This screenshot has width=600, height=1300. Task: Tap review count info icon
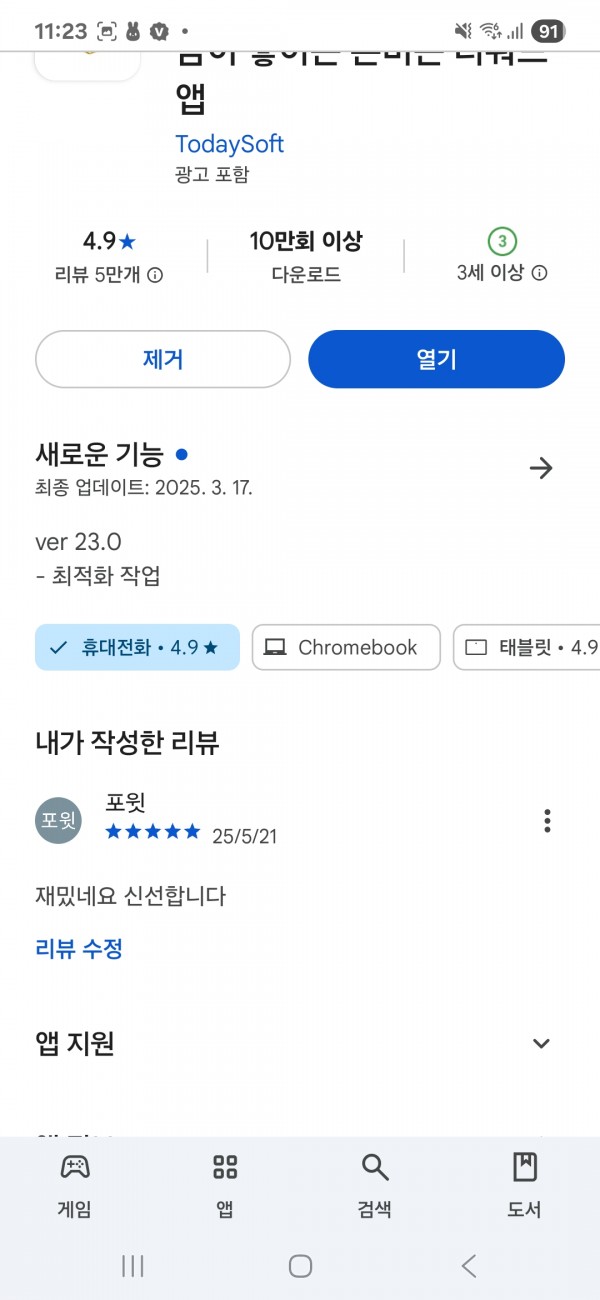coord(155,275)
